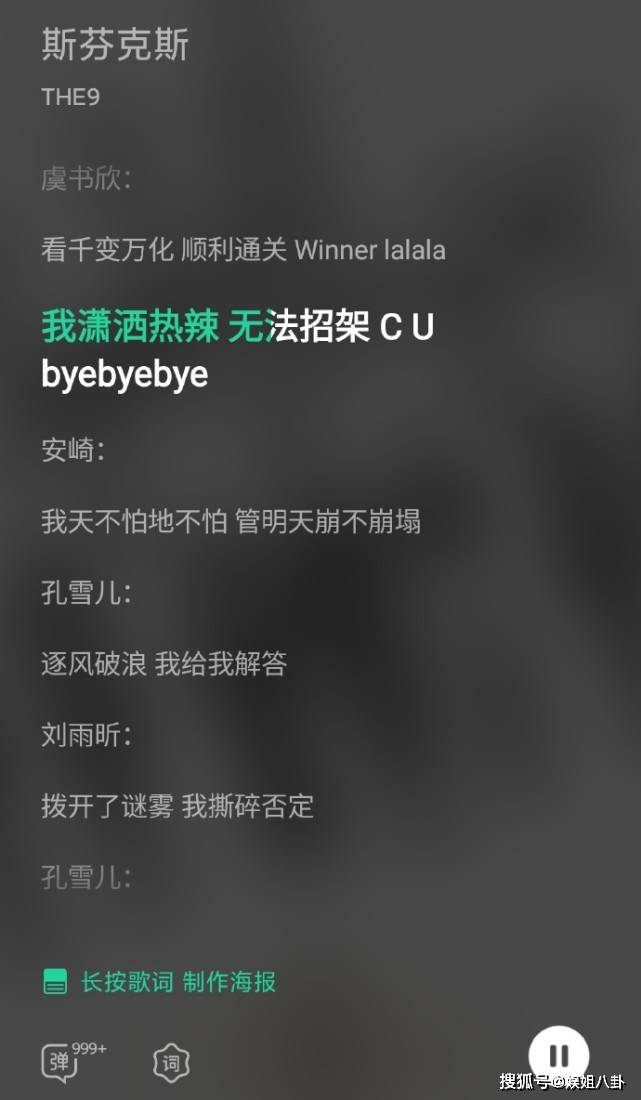Image resolution: width=641 pixels, height=1100 pixels.
Task: Tap the 长按歌词 制作海报 poster link
Action: point(160,981)
